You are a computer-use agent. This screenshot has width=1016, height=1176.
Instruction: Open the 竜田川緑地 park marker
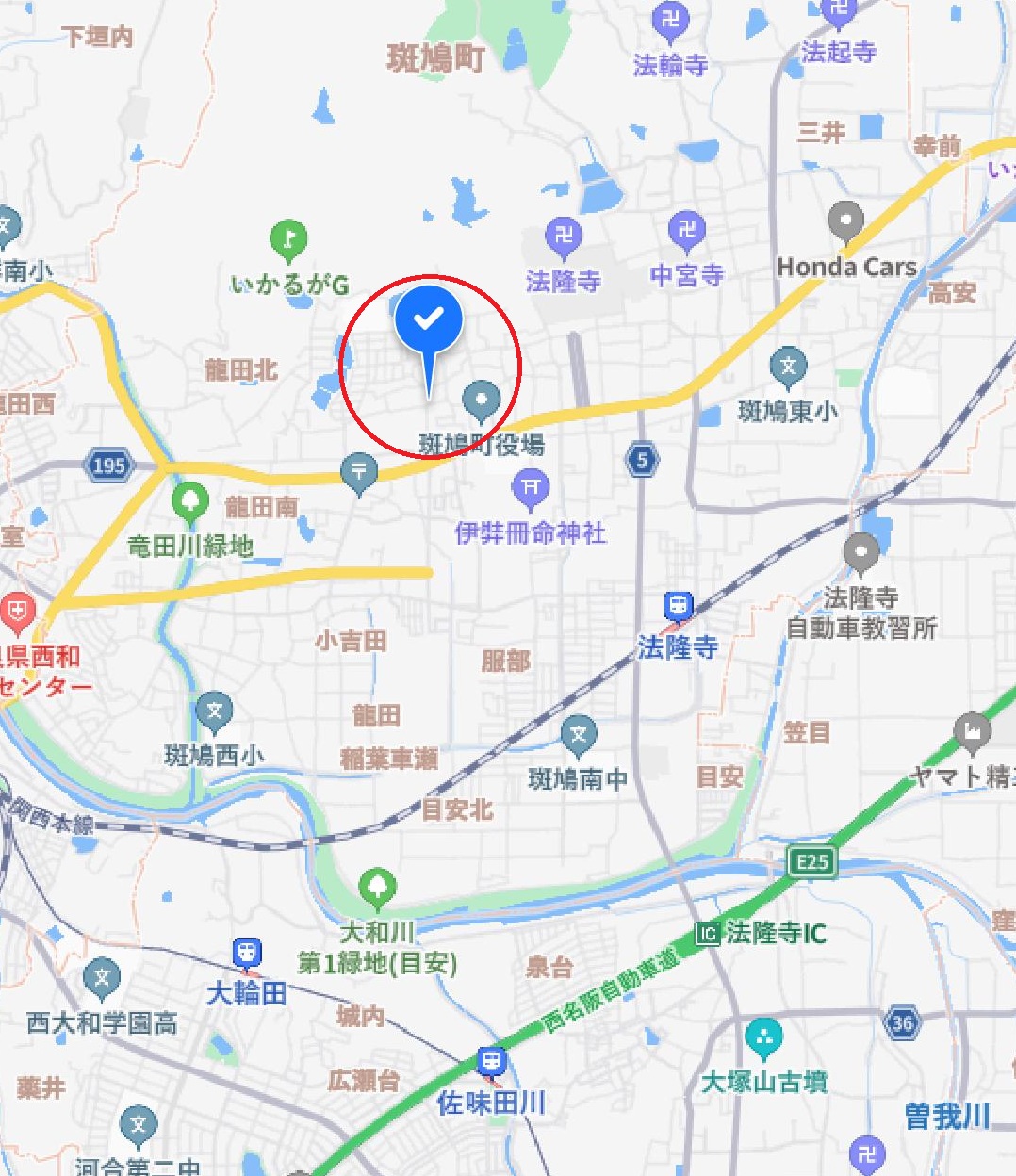tap(190, 501)
